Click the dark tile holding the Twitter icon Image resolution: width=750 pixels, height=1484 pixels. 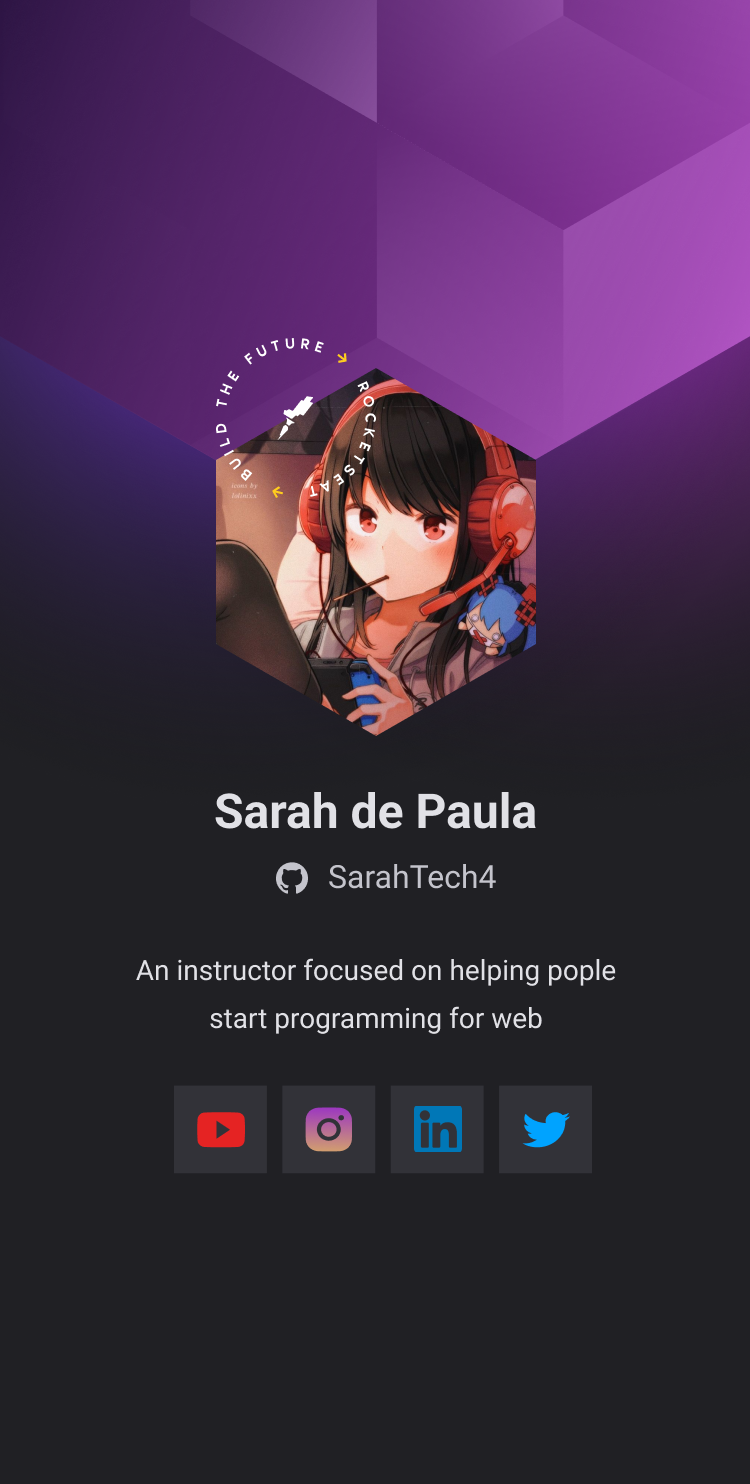[x=545, y=1129]
